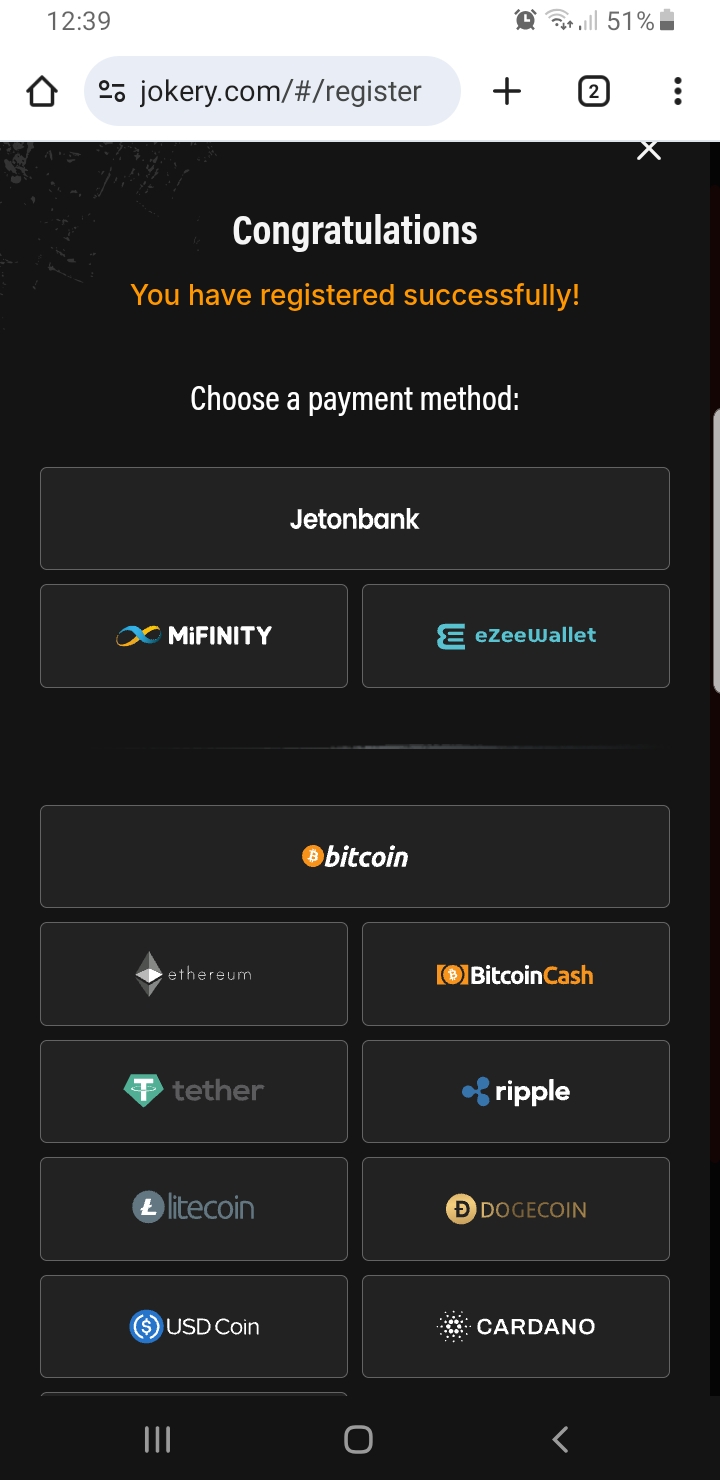Choose Ripple for payment
The image size is (720, 1480).
[515, 1091]
